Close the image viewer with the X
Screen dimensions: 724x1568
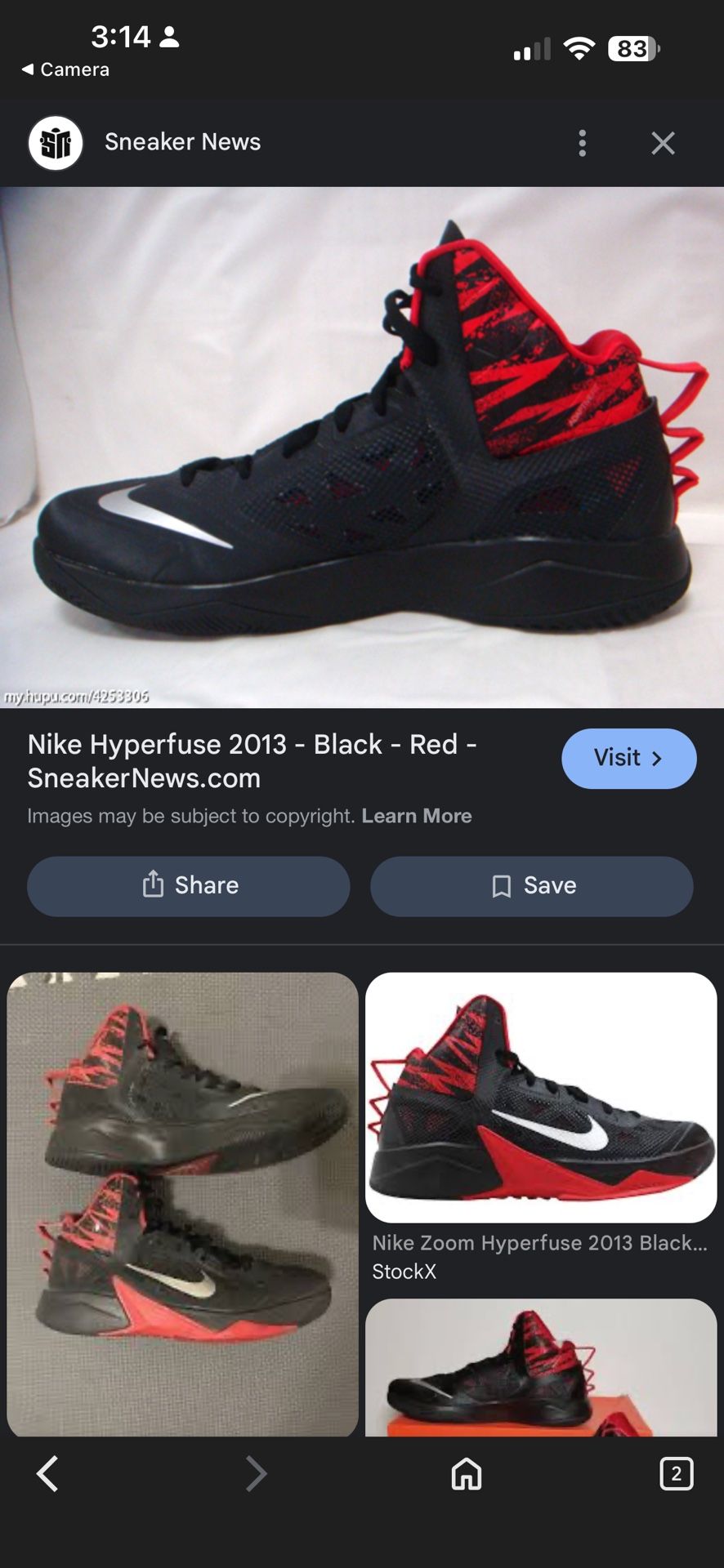click(663, 143)
